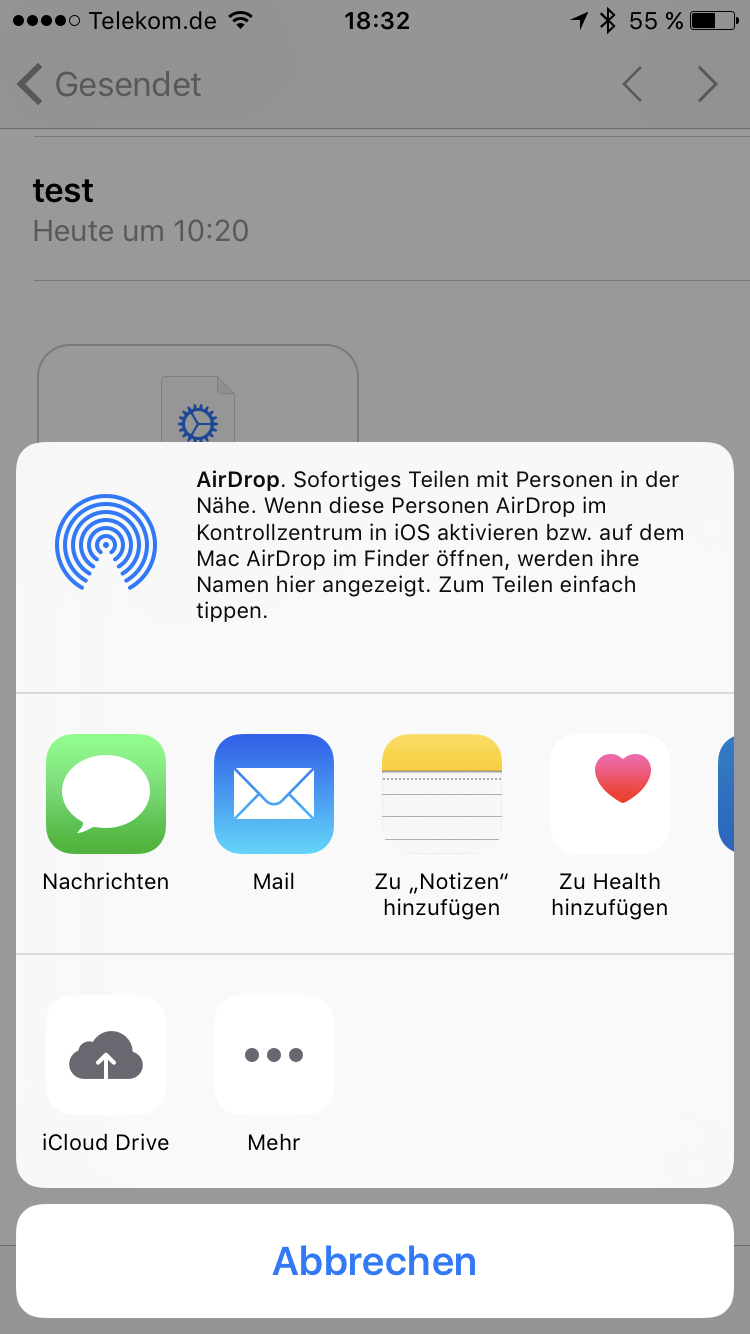
Task: Select Zu Health hinzufügen
Action: click(610, 794)
